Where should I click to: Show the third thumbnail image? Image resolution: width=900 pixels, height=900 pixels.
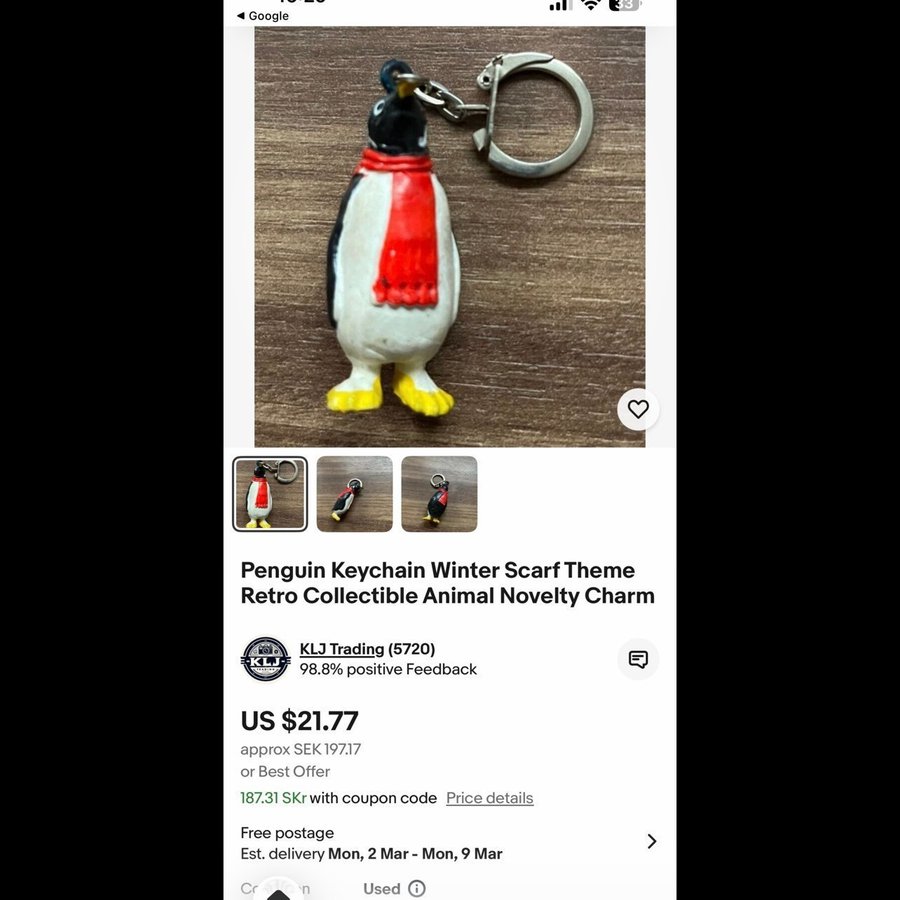(x=439, y=494)
